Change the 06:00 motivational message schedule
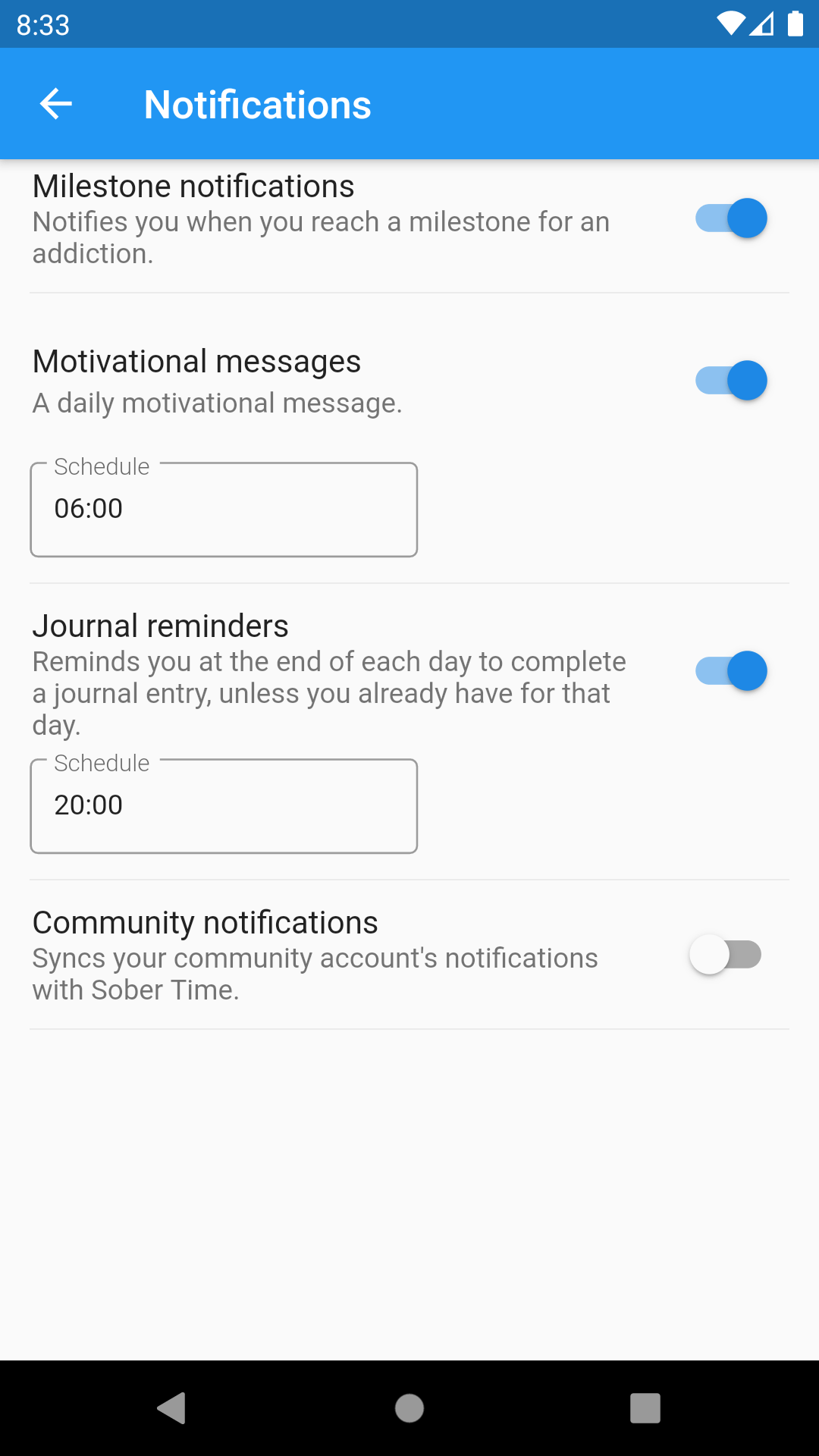Viewport: 819px width, 1456px height. (224, 510)
